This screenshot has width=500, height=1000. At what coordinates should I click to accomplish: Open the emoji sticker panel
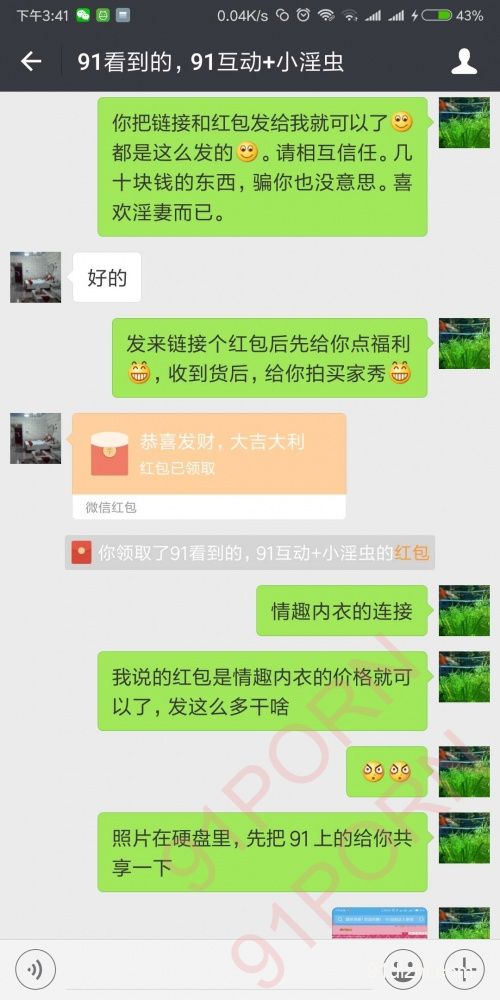[404, 970]
